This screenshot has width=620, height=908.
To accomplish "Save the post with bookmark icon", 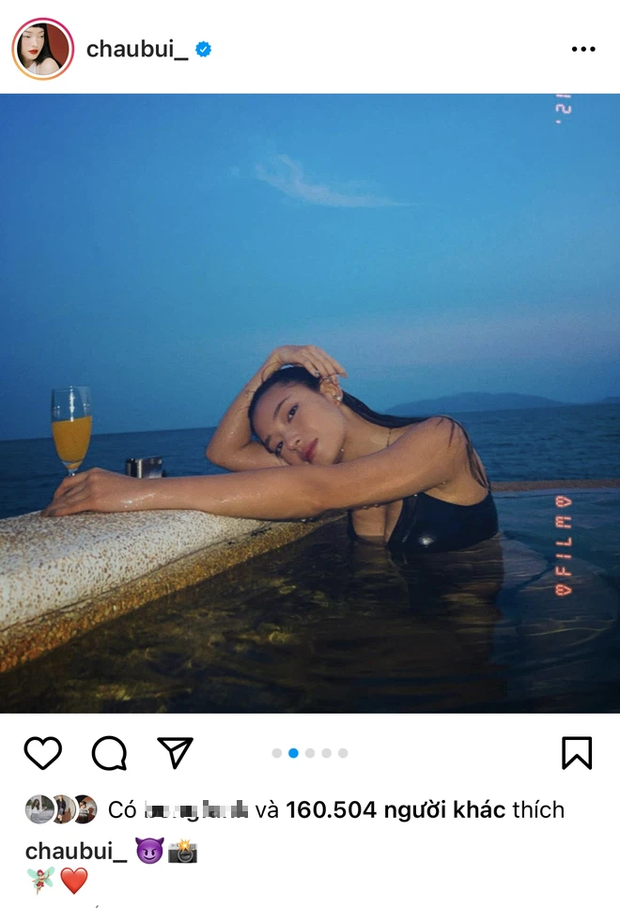I will (x=576, y=753).
